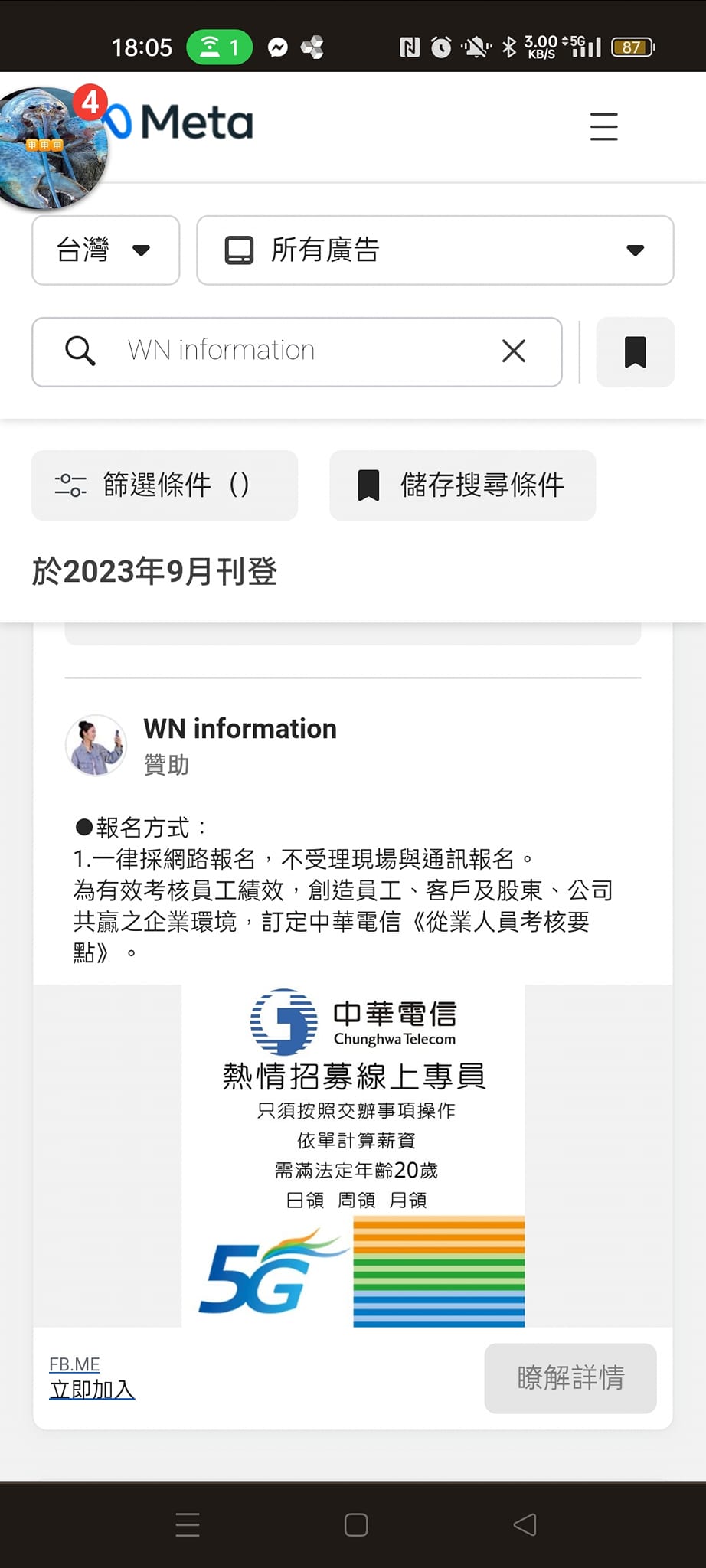Expand the 台灣 country dropdown
This screenshot has height=1568, width=706.
tap(106, 250)
